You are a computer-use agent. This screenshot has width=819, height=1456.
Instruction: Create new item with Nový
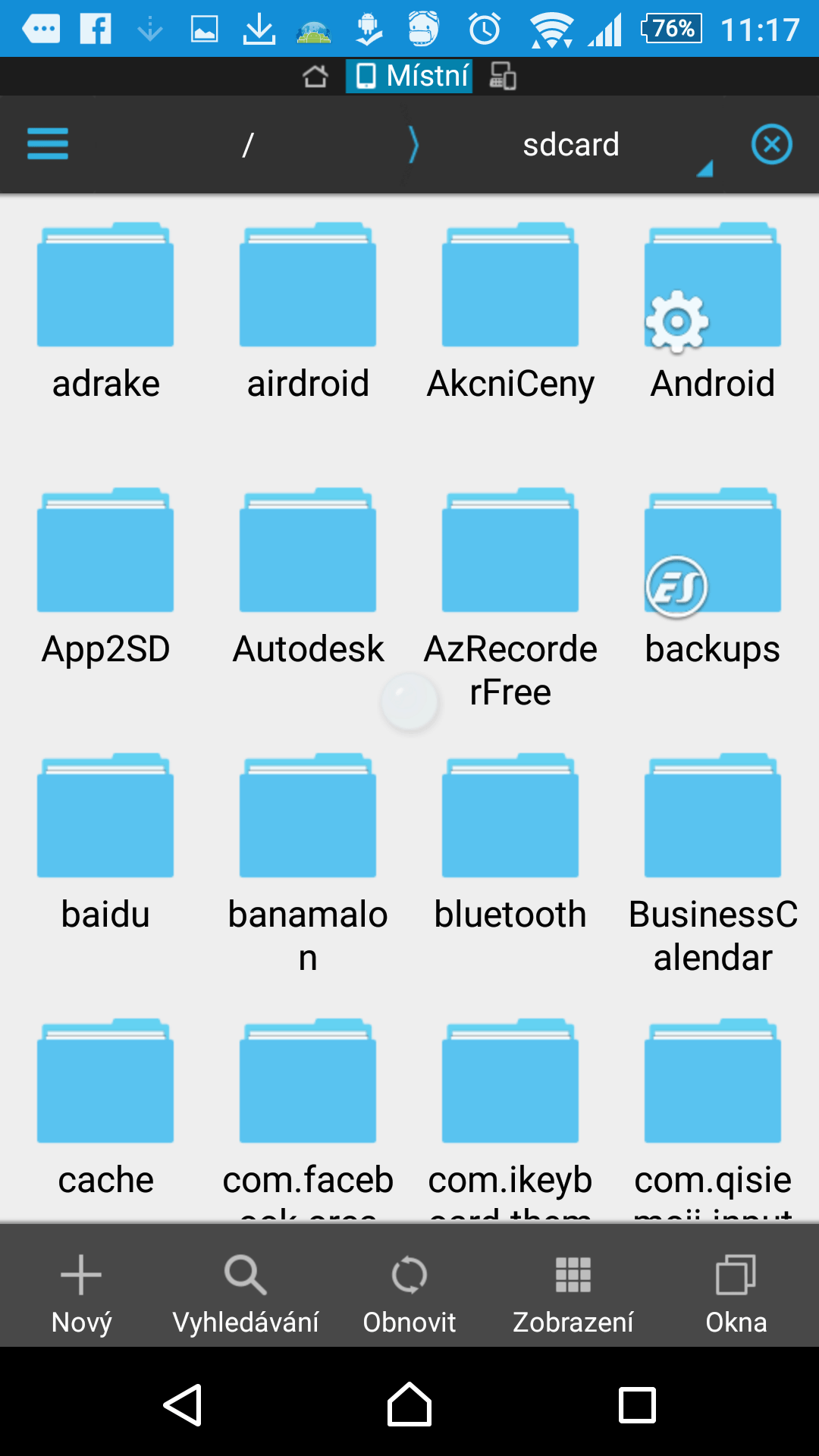click(x=81, y=1294)
